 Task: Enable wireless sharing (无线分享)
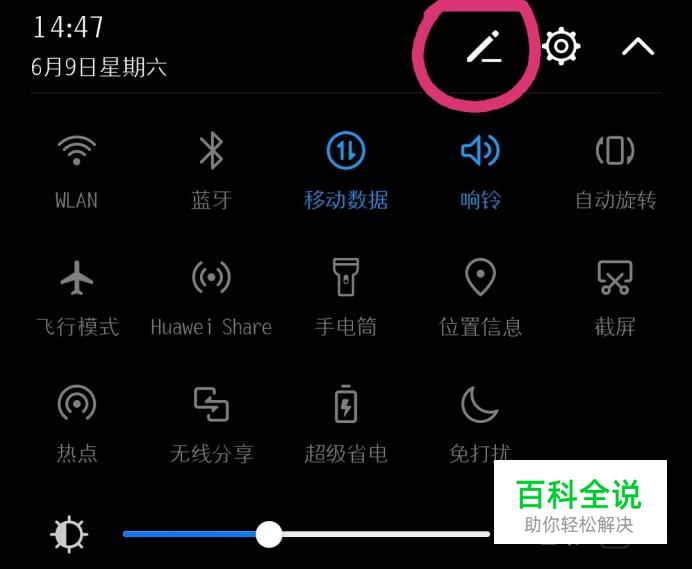[x=211, y=405]
